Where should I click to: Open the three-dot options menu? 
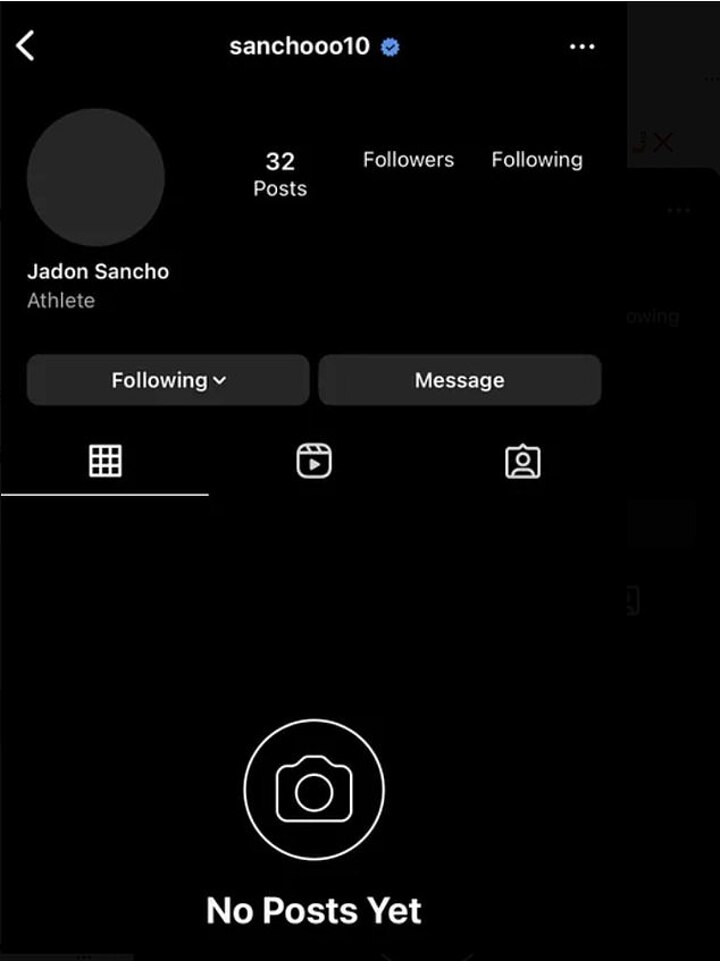coord(581,47)
